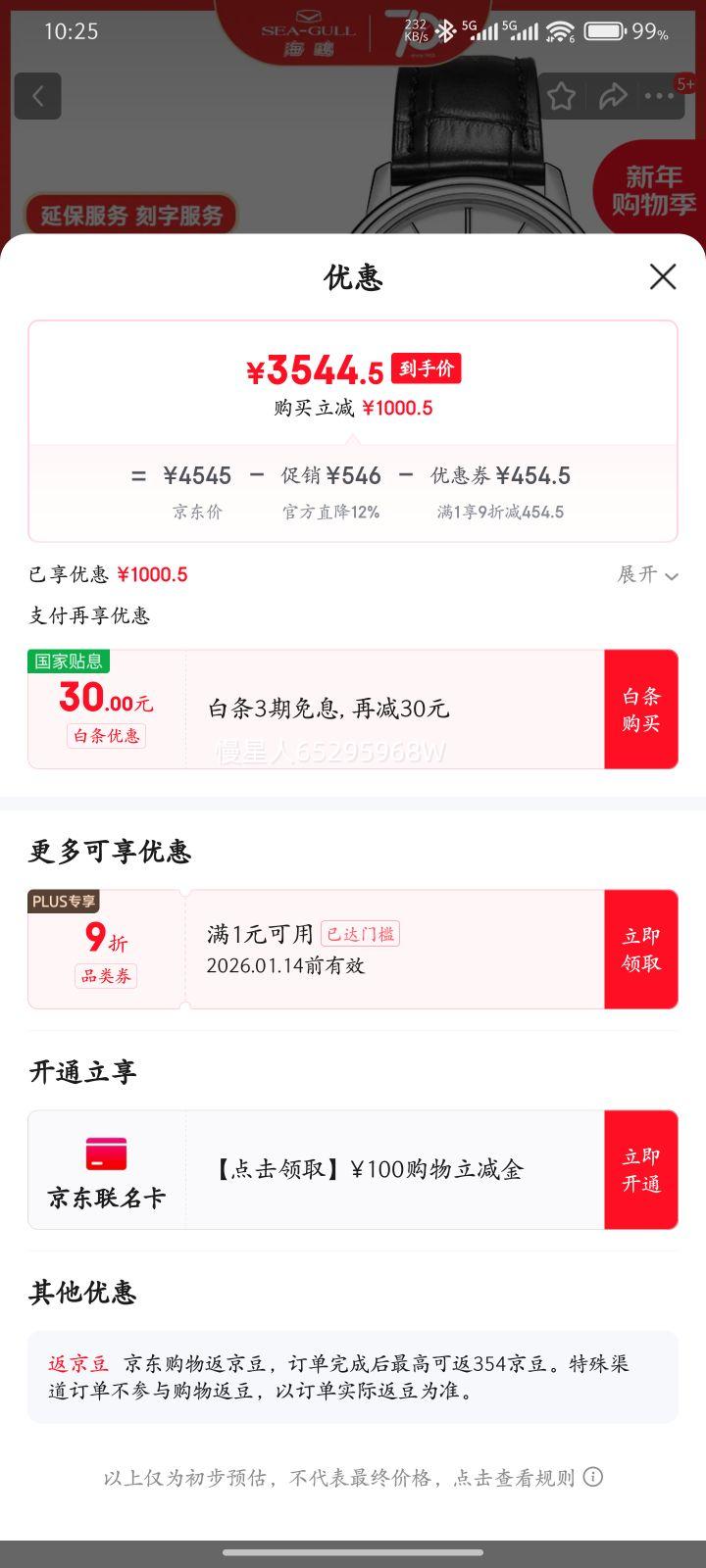The image size is (706, 1568).
Task: Open card signup via 立即开通
Action: (641, 1169)
